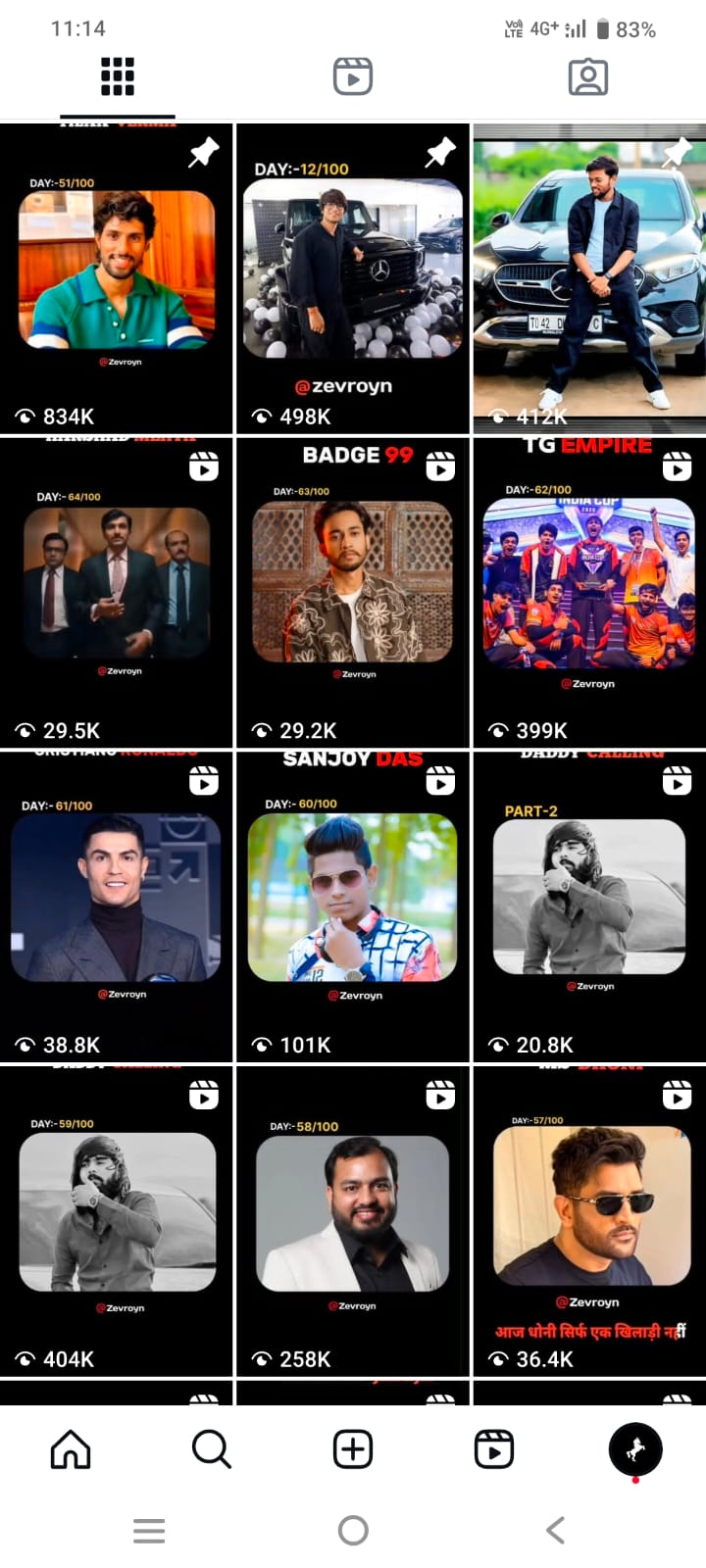Open the DAY 59/100 reel with 404K views

[x=117, y=1220]
